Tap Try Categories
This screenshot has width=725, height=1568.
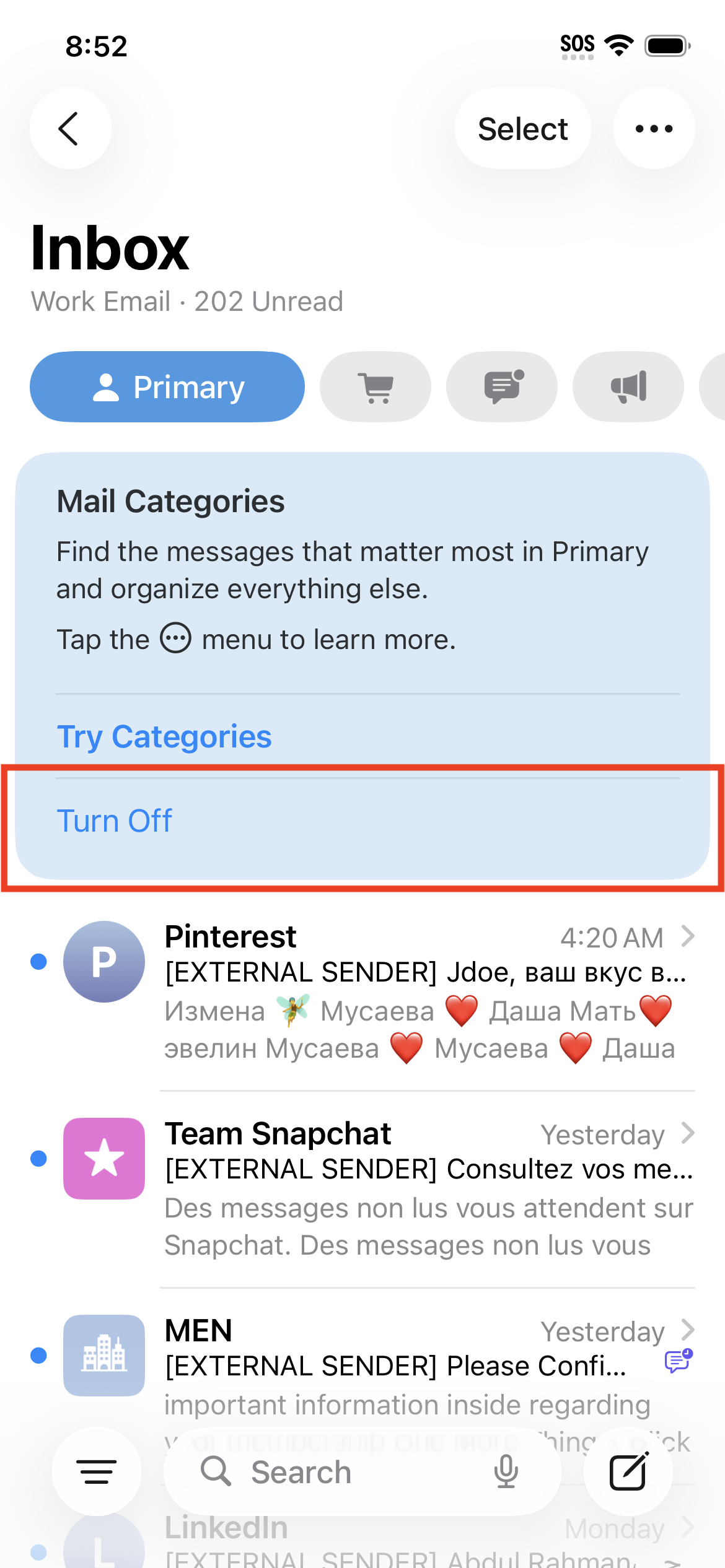[x=164, y=737]
